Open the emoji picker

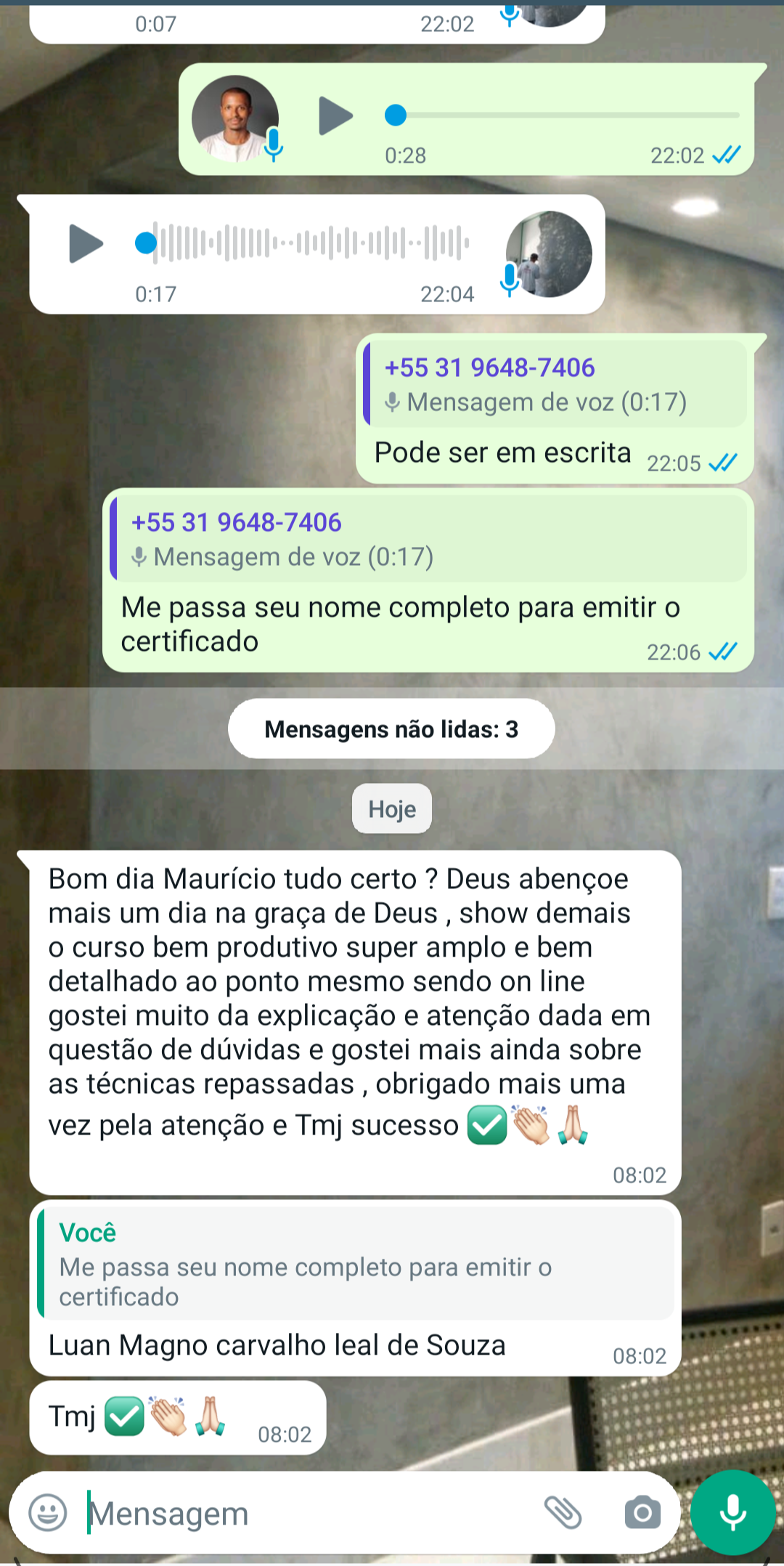pyautogui.click(x=48, y=1513)
